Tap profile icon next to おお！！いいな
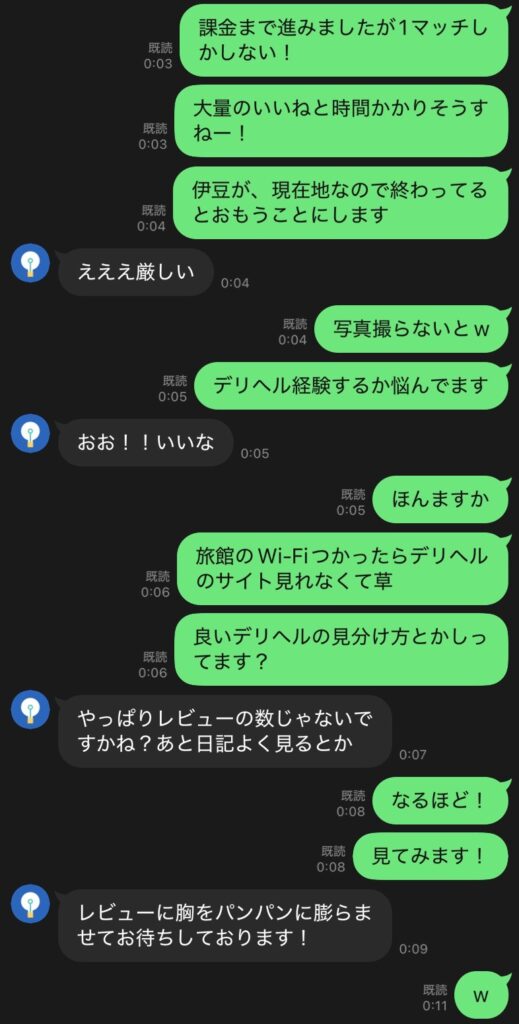Viewport: 519px width, 1024px height. click(30, 433)
